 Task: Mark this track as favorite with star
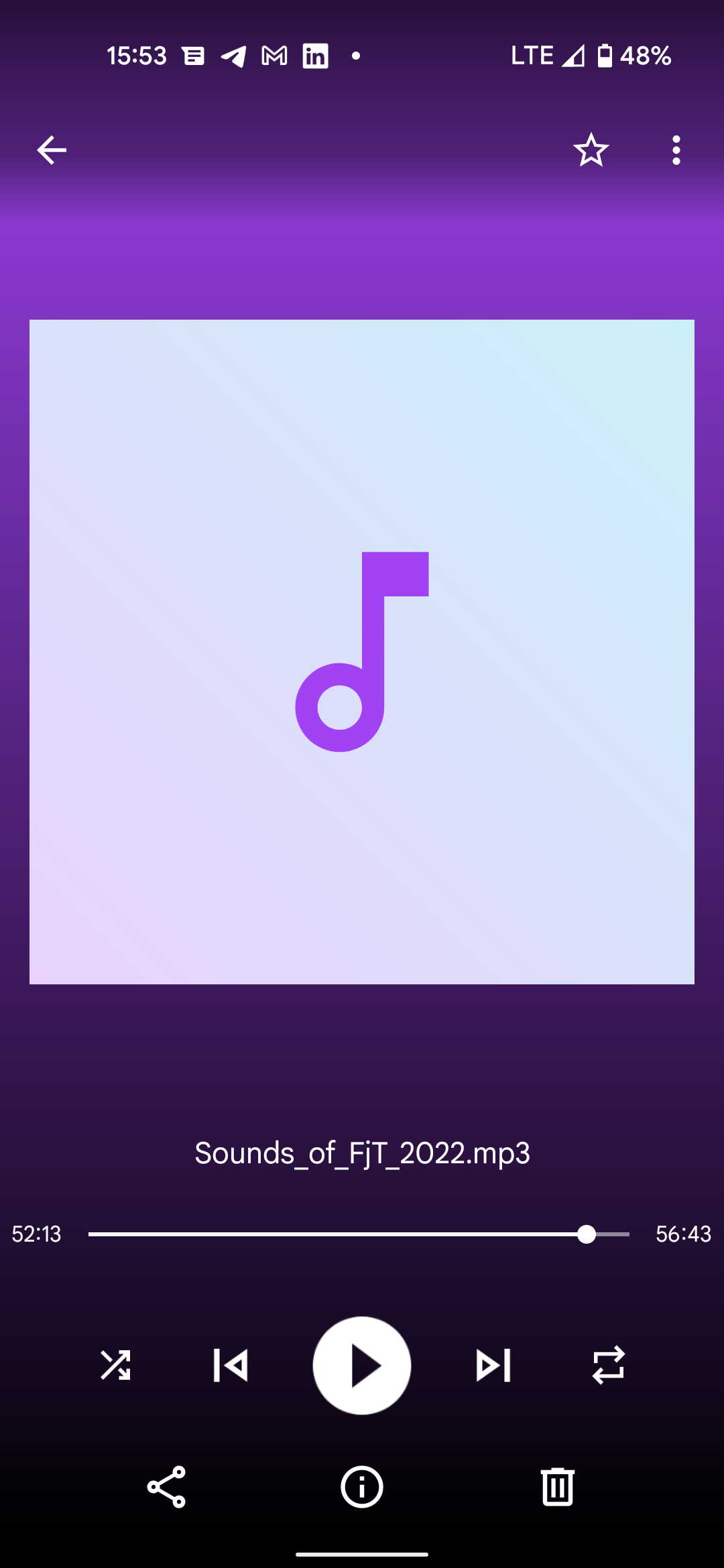(x=591, y=150)
